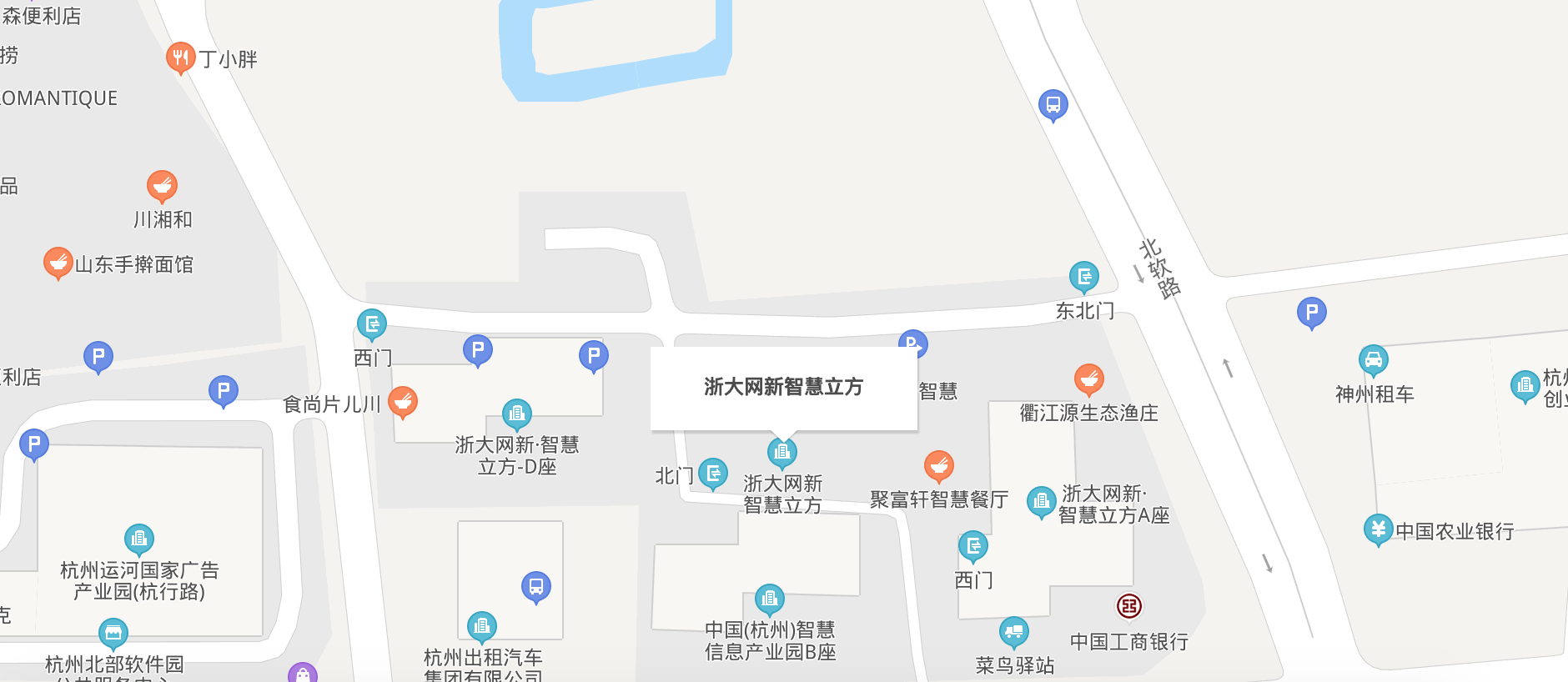This screenshot has height=682, width=1568.
Task: Tap the 中国农业银行 bank marker
Action: [x=1378, y=529]
